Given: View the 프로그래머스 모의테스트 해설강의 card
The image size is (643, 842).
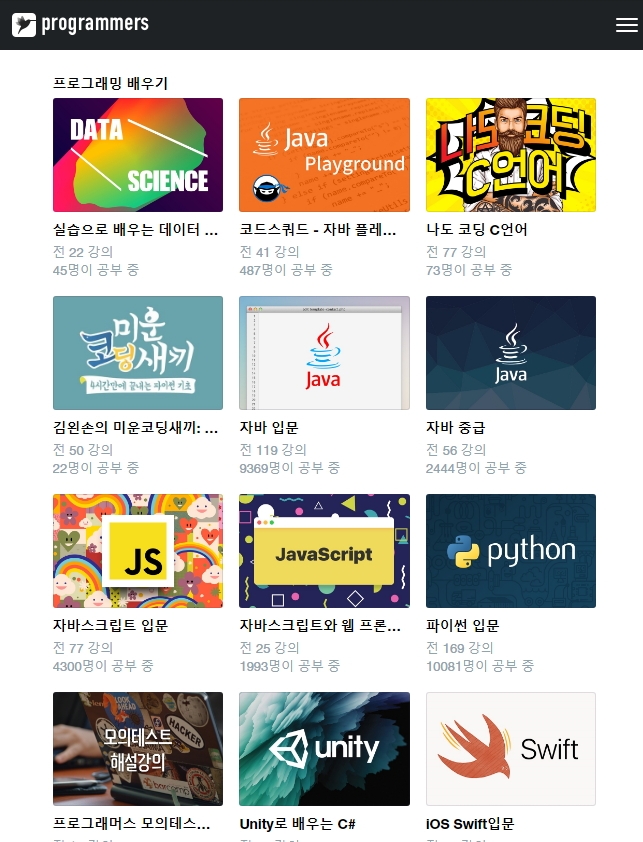Looking at the screenshot, I should [x=138, y=749].
